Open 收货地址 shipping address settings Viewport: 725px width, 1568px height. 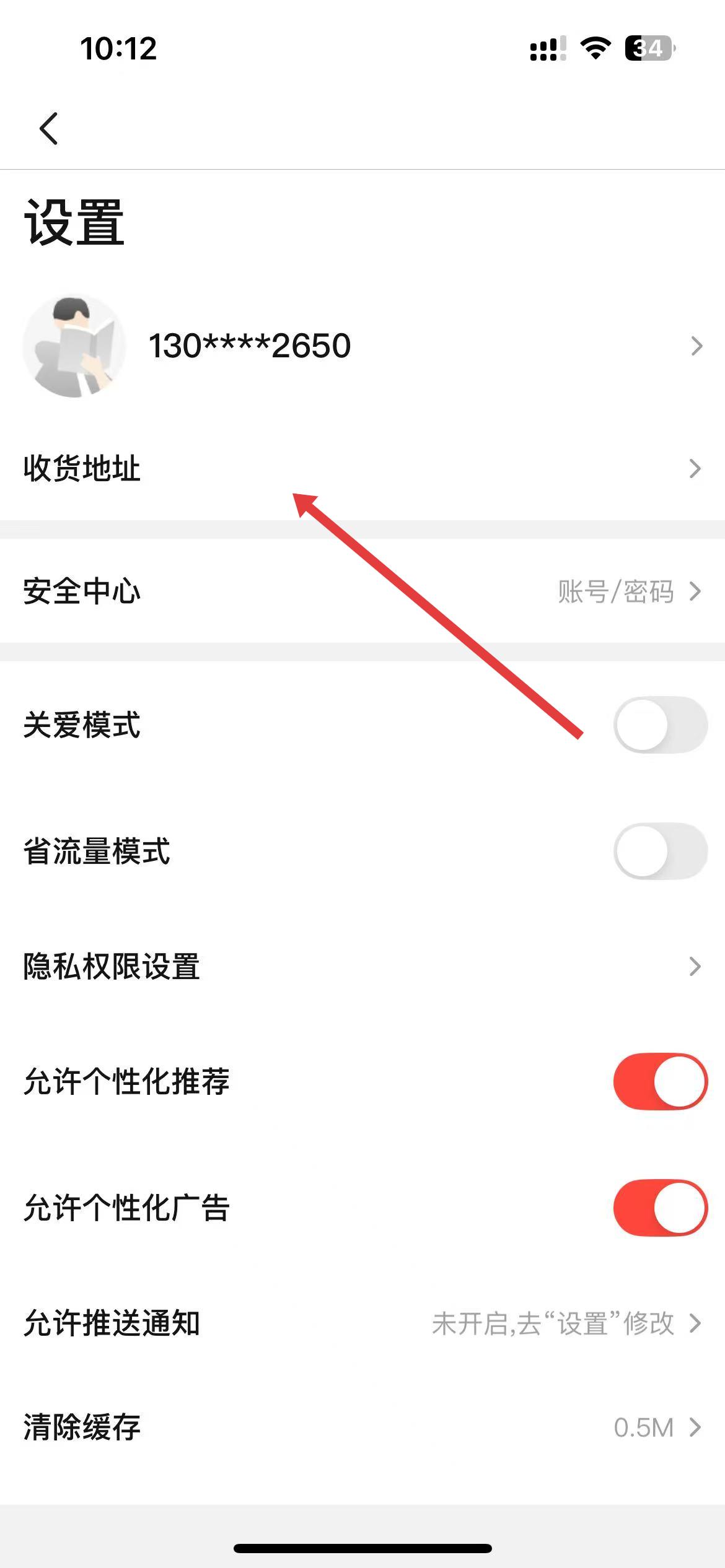pos(362,468)
